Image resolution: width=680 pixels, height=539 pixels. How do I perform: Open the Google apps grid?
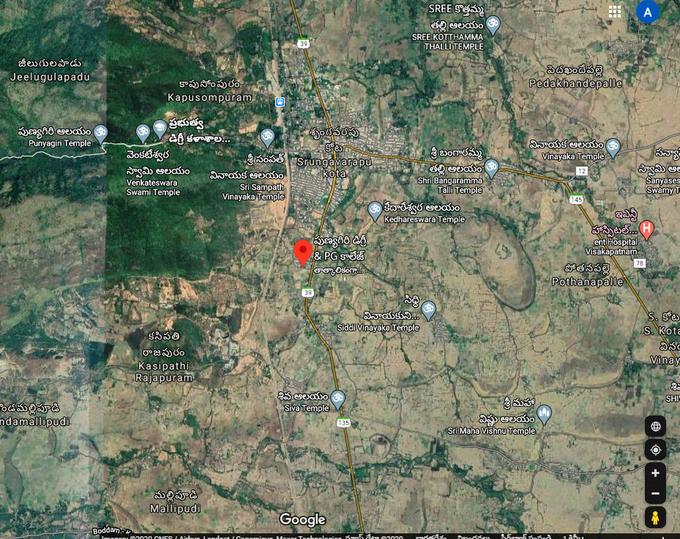(x=615, y=12)
